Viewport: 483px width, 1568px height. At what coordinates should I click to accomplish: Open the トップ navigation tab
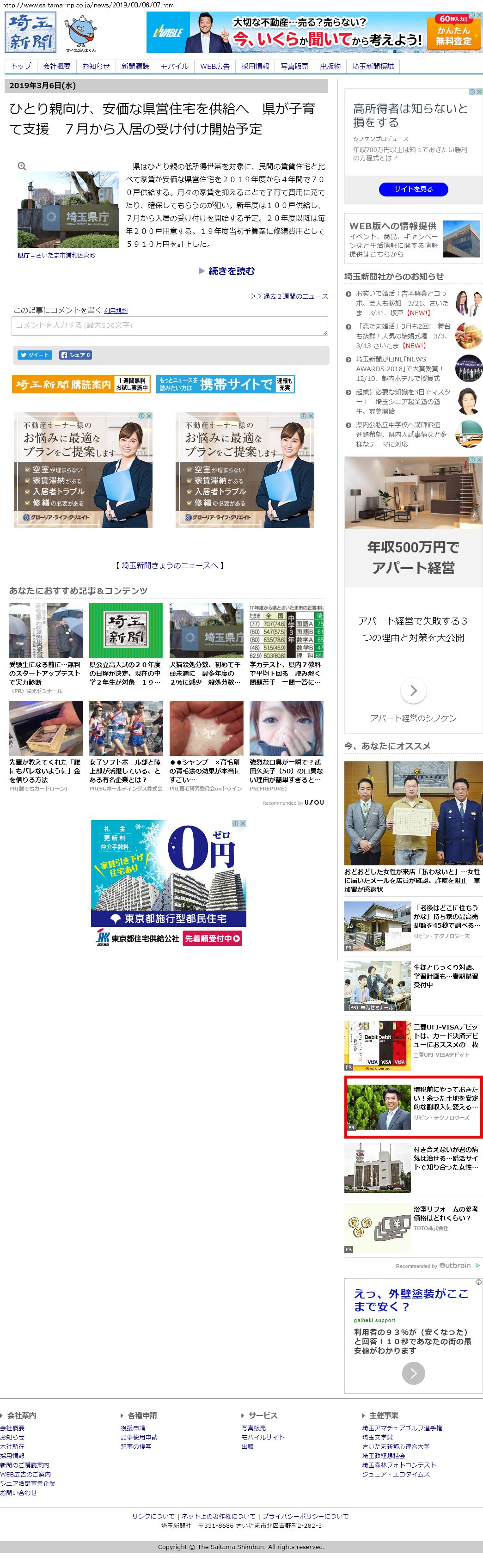tap(21, 67)
